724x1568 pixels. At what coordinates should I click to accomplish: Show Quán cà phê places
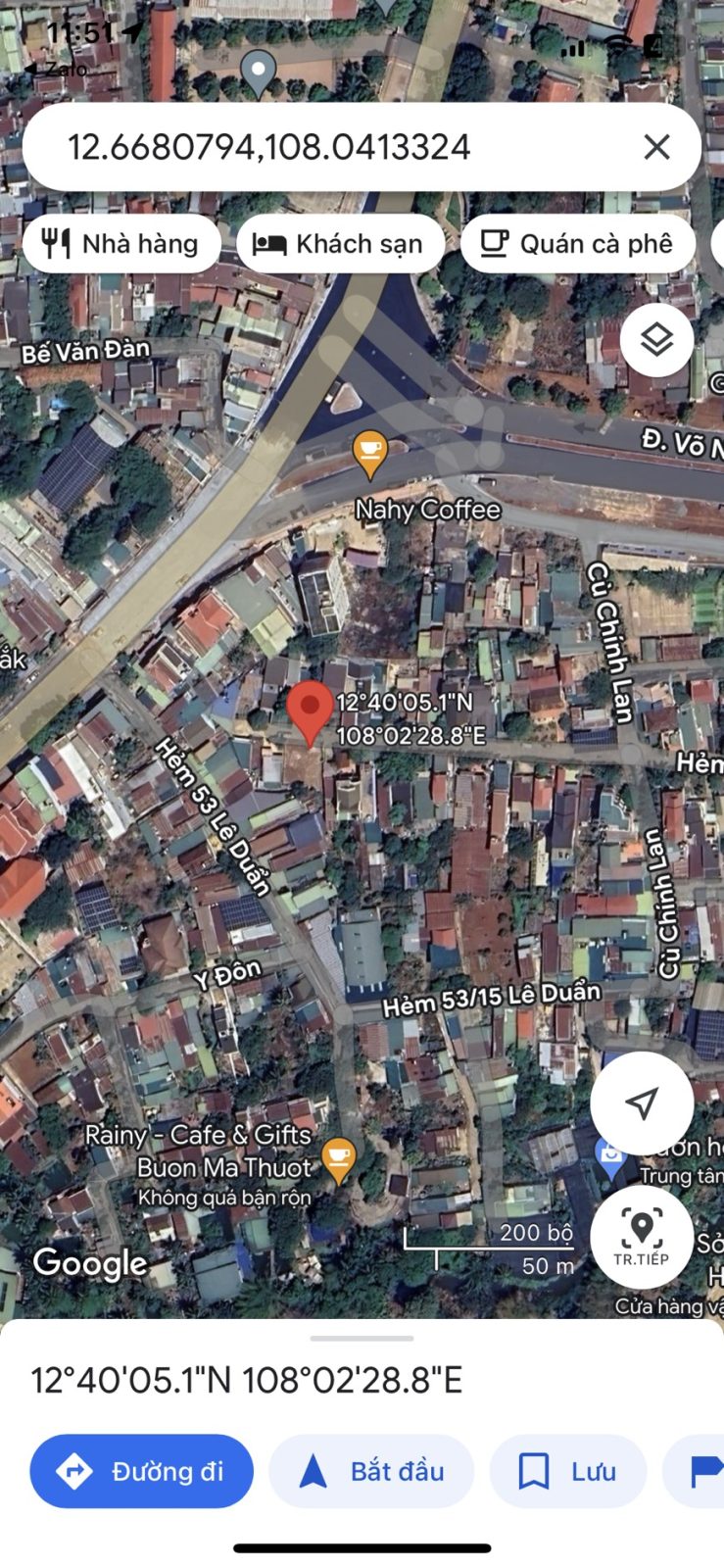pos(578,243)
